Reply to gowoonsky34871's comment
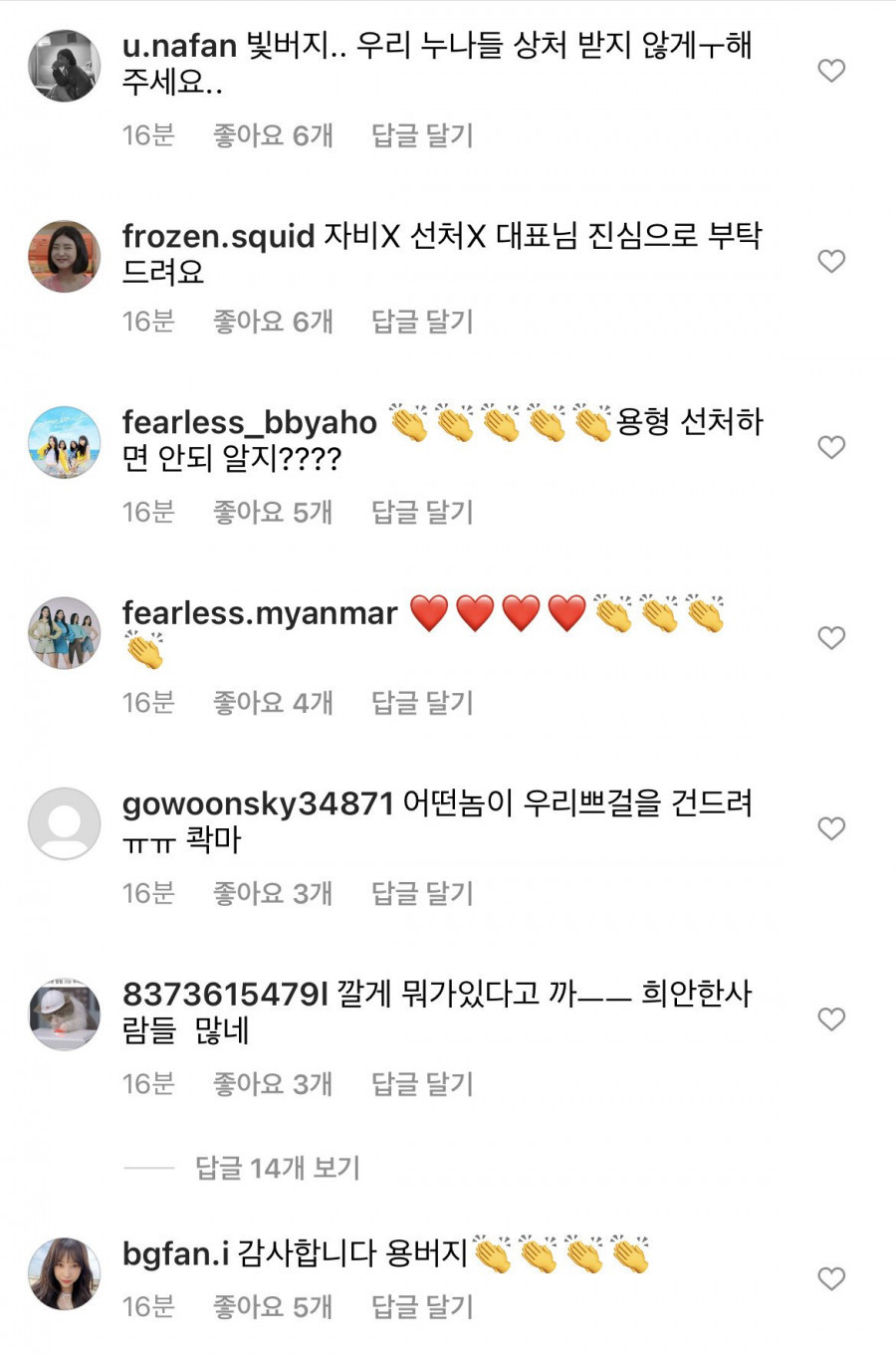The height and width of the screenshot is (1356, 896). [422, 893]
